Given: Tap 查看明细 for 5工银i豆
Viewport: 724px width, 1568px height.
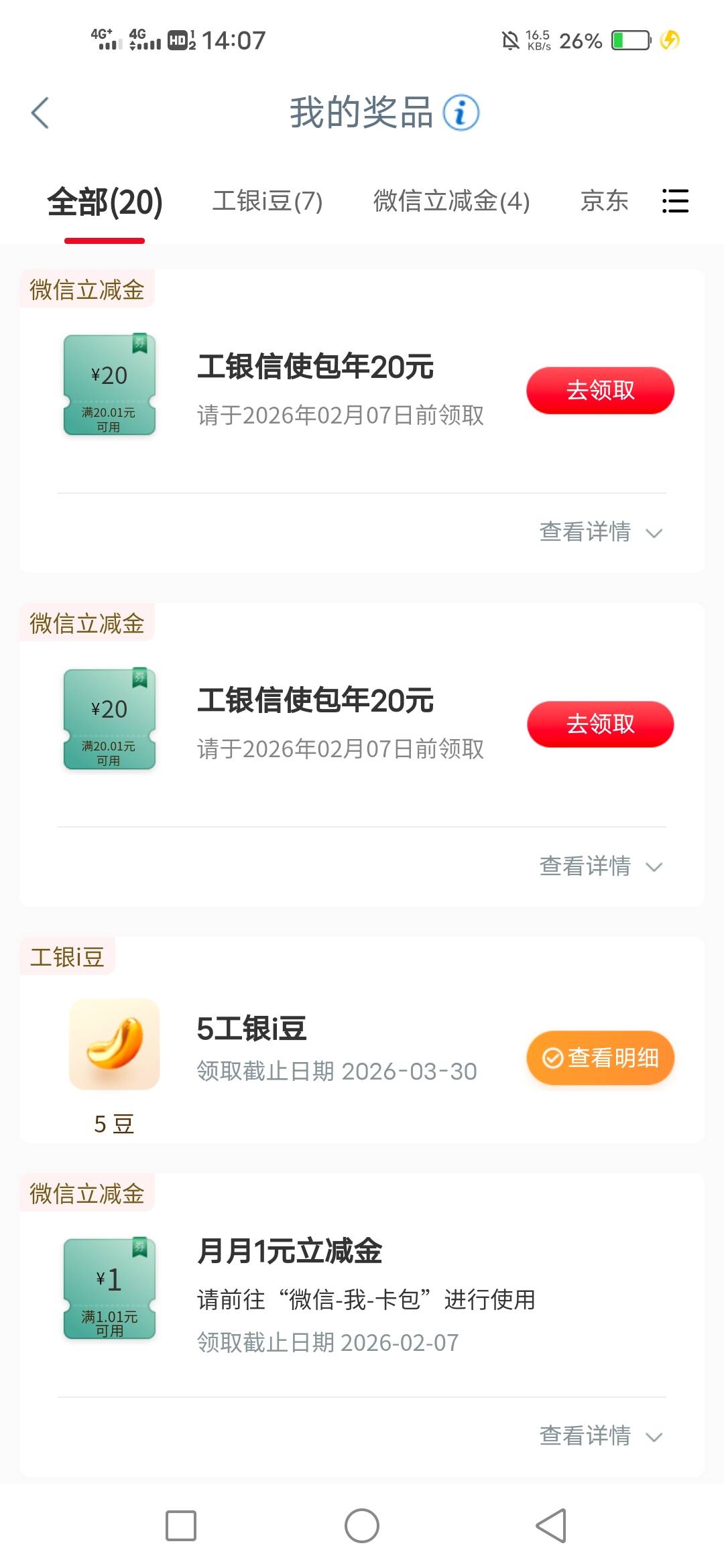Looking at the screenshot, I should (x=600, y=1058).
